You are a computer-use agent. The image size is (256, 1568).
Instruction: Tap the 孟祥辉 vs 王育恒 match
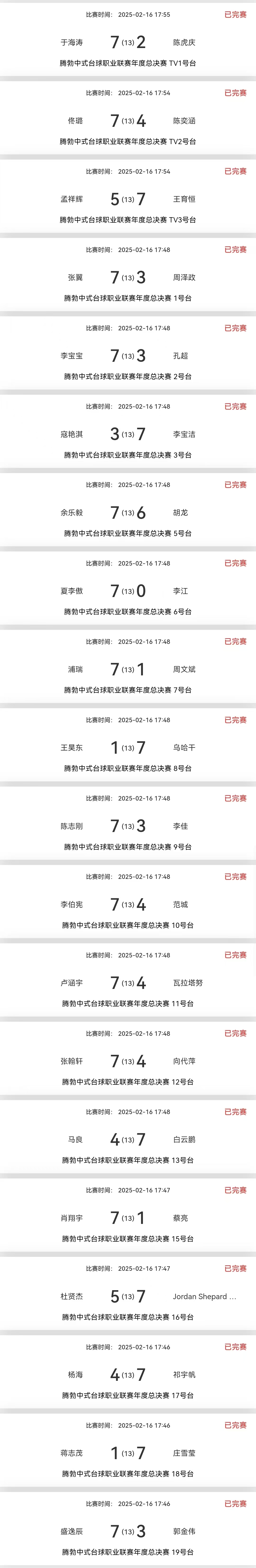pyautogui.click(x=128, y=199)
